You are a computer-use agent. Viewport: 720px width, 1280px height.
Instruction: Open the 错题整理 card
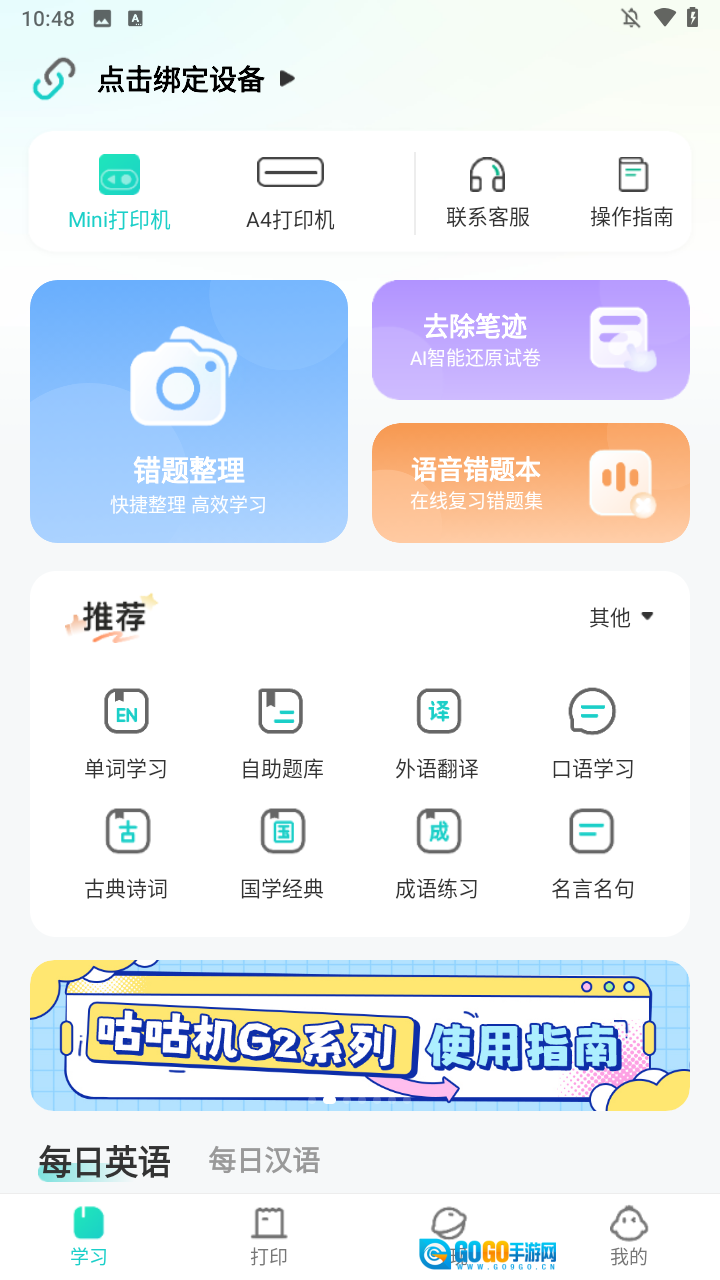pos(189,411)
